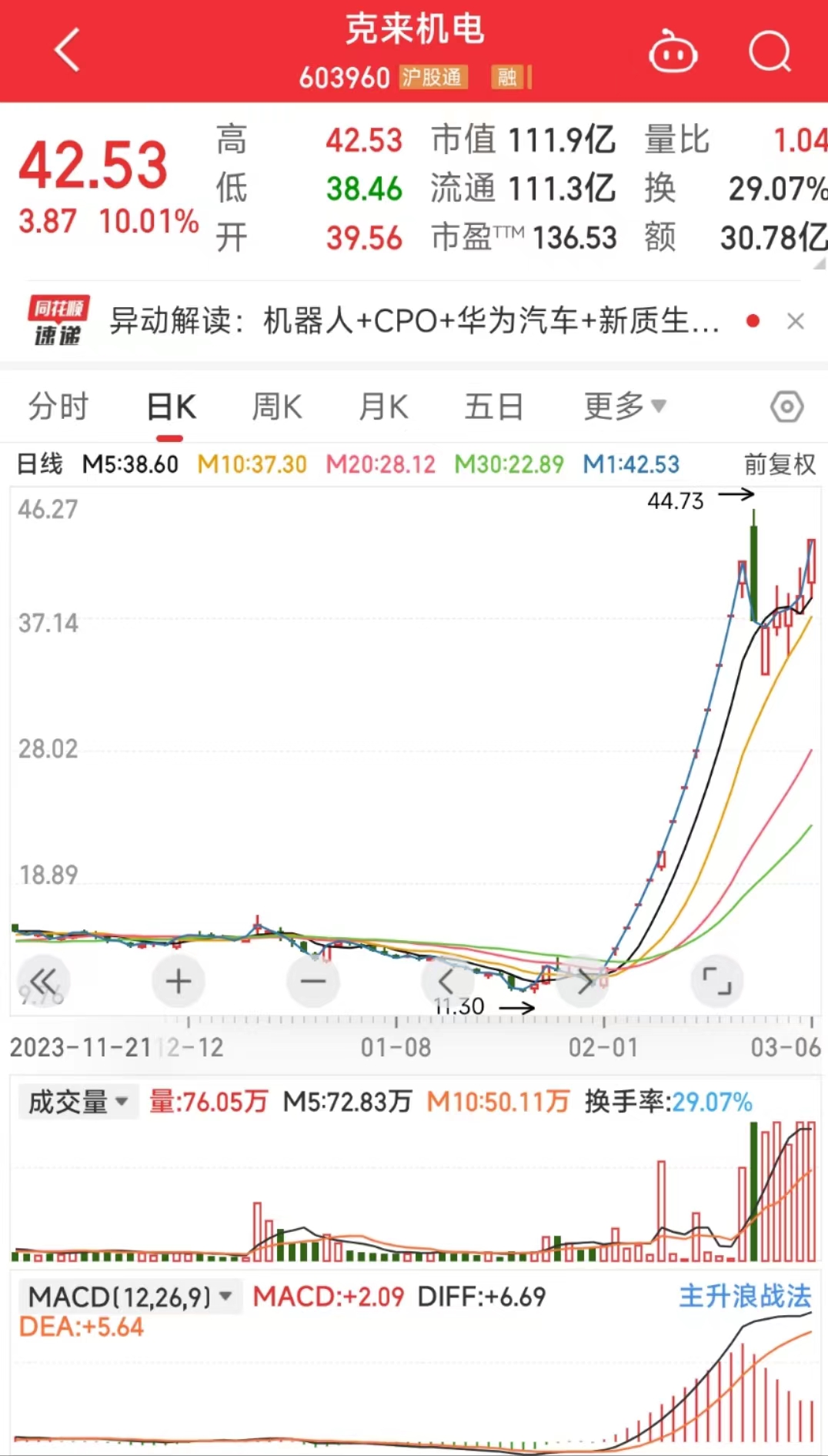Switch to the 周K tab
The image size is (828, 1456).
pos(277,406)
